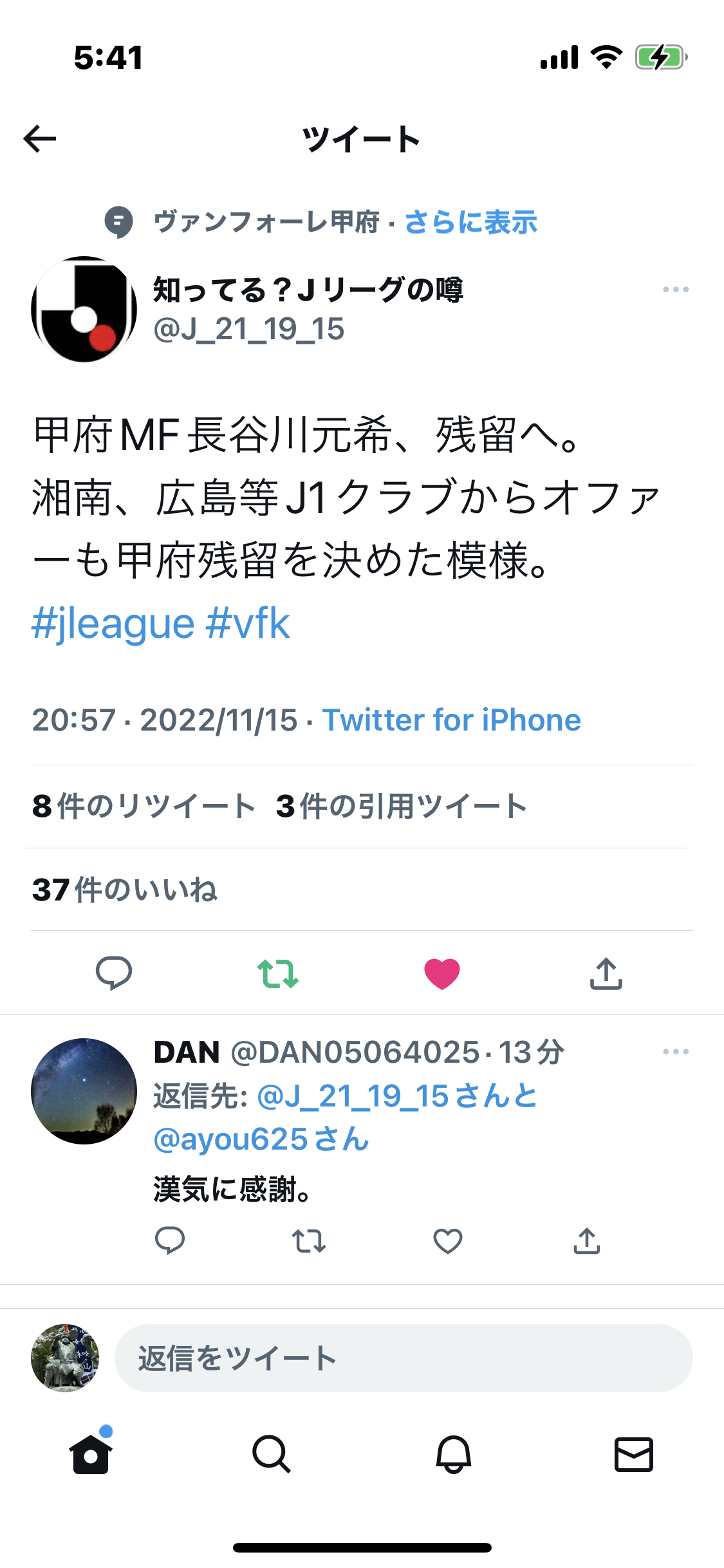Open the #jleague hashtag

click(x=113, y=624)
